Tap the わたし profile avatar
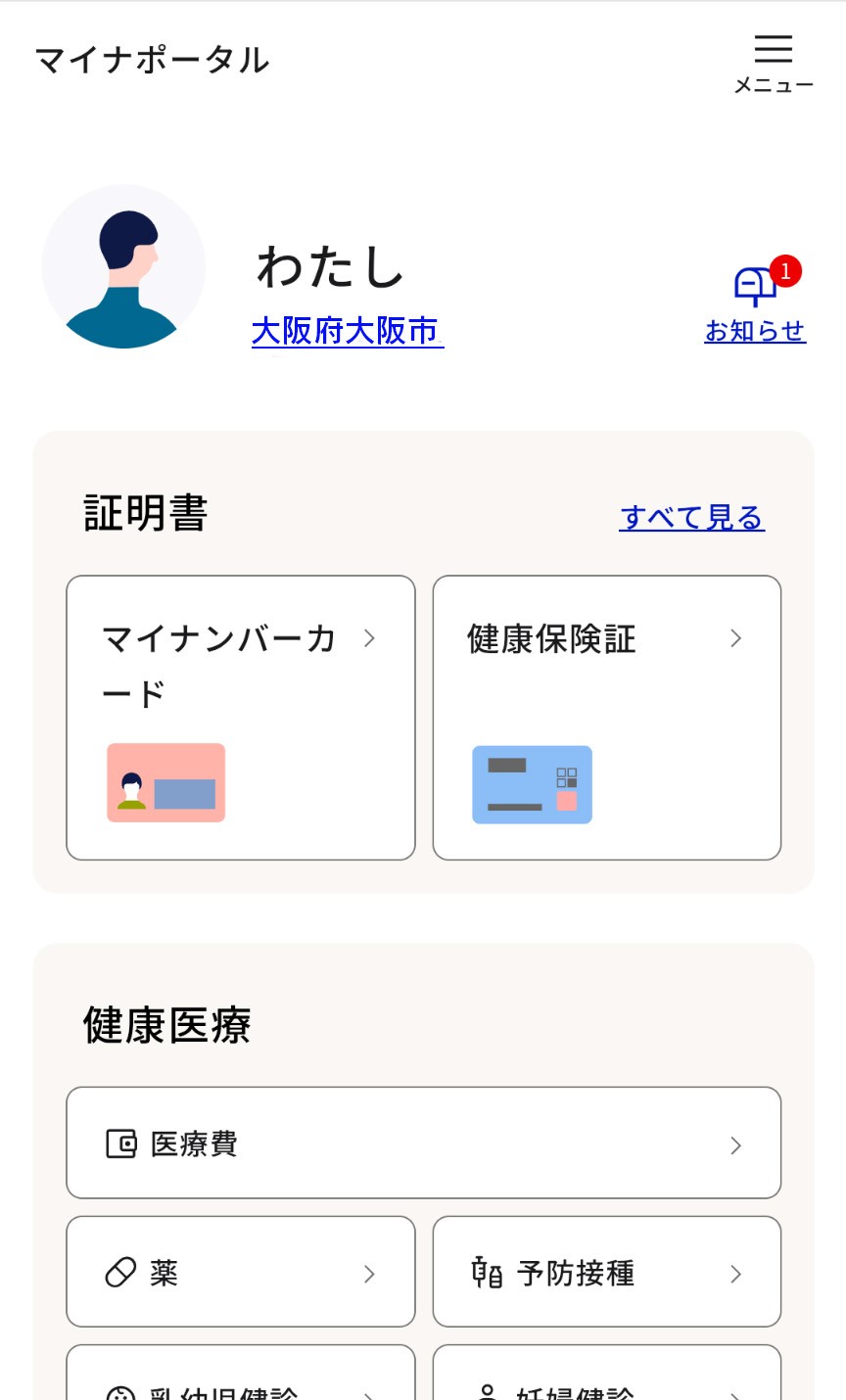846x1400 pixels. 124,266
